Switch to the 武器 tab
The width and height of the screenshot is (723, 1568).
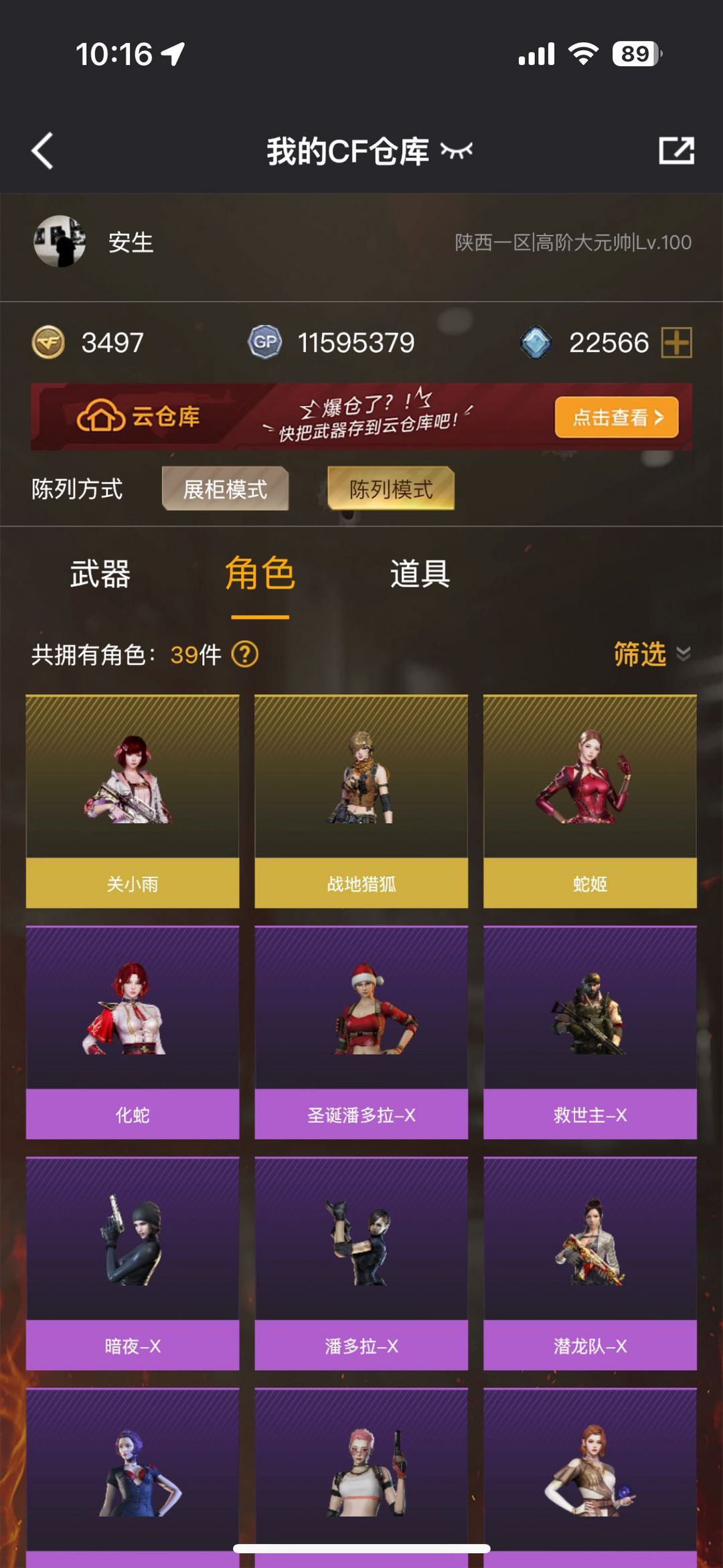[100, 574]
